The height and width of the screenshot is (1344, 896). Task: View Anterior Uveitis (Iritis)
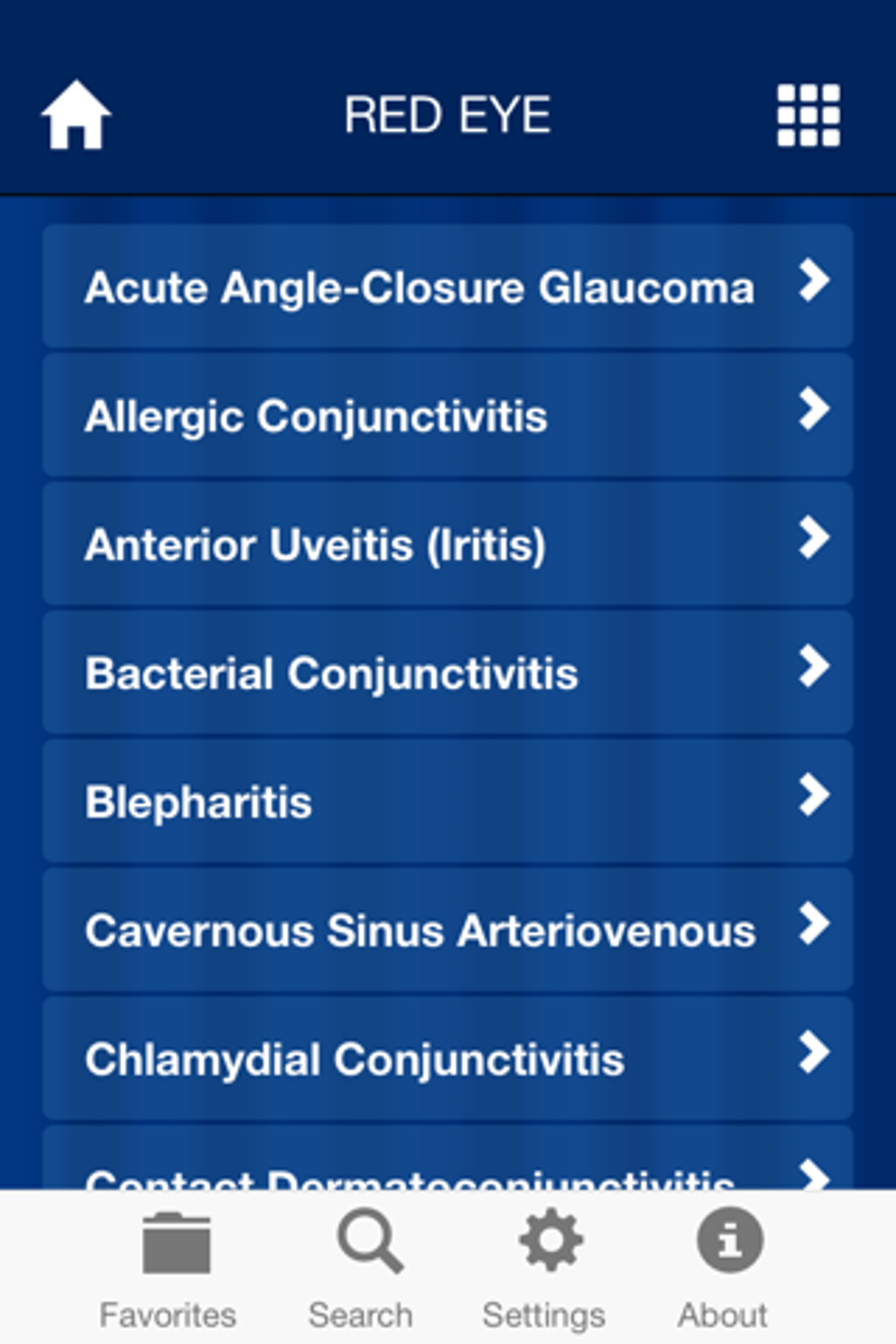447,544
